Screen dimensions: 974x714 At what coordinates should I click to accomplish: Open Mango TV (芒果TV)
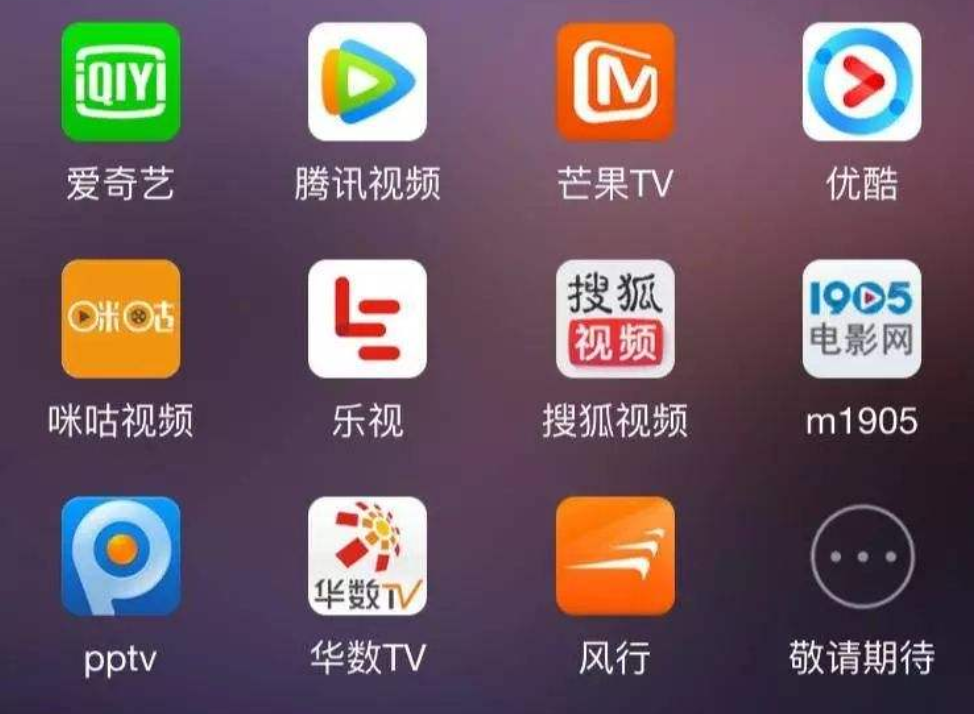[x=615, y=82]
